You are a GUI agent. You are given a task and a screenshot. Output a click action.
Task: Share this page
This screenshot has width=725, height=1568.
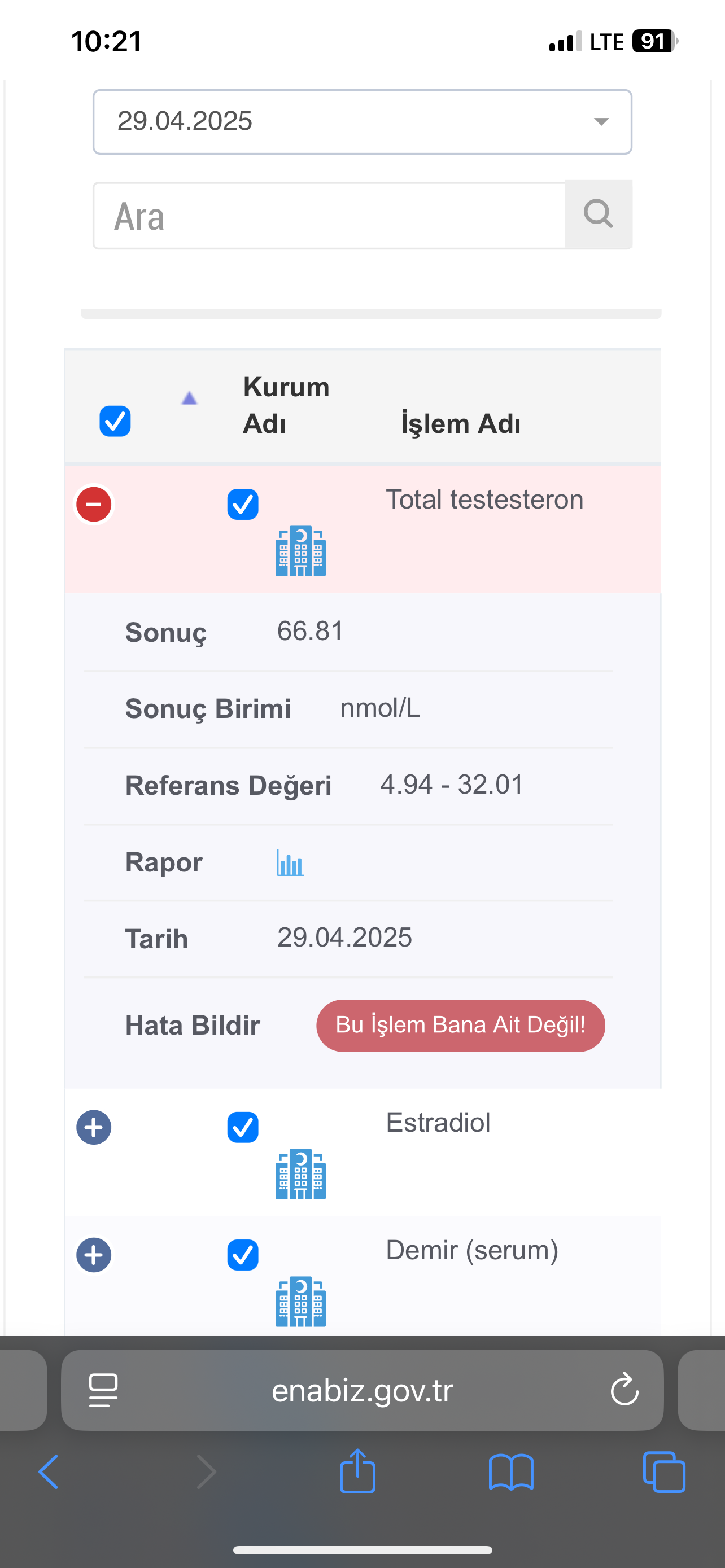[x=357, y=1470]
